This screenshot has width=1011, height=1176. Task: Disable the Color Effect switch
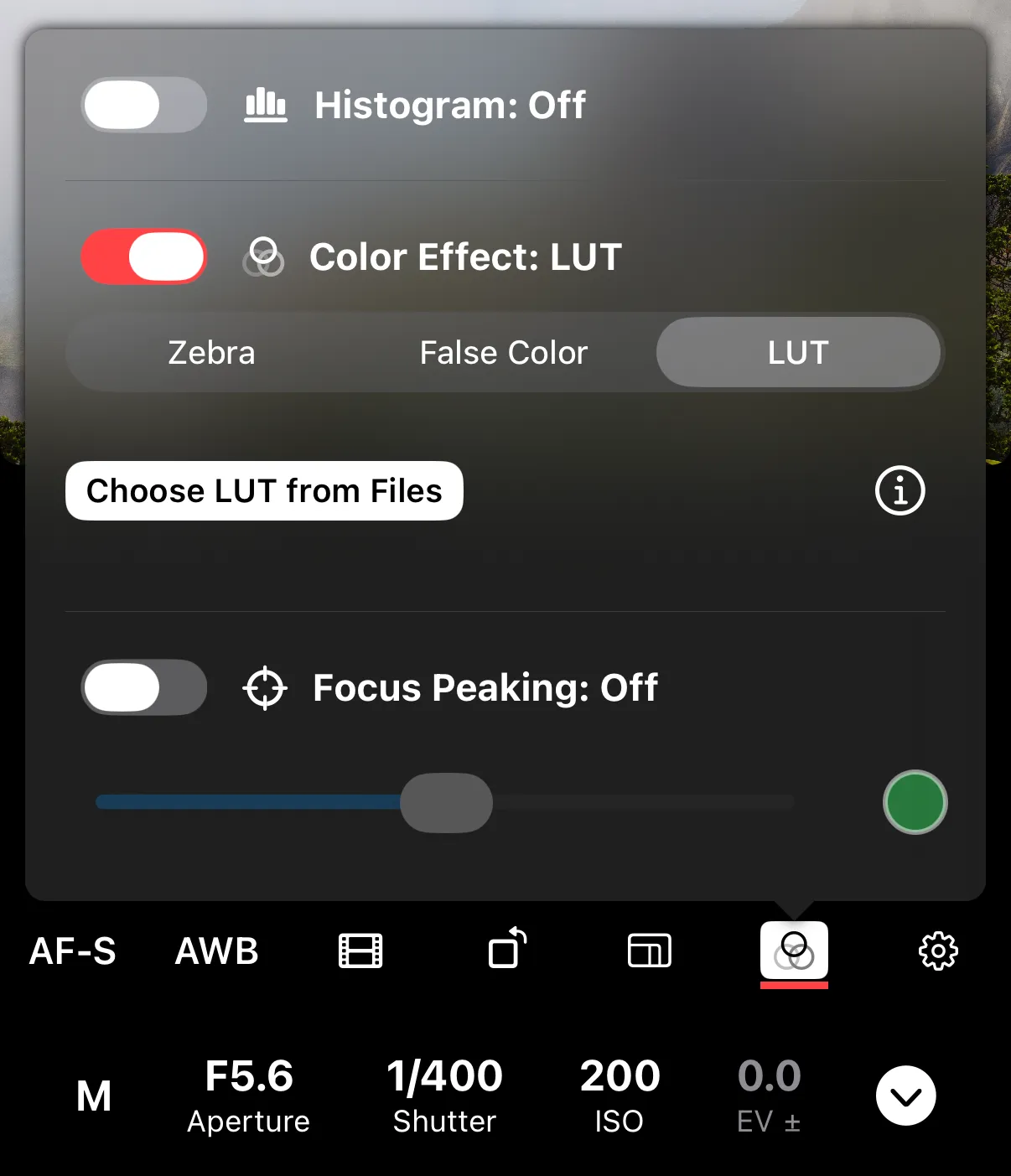(143, 256)
